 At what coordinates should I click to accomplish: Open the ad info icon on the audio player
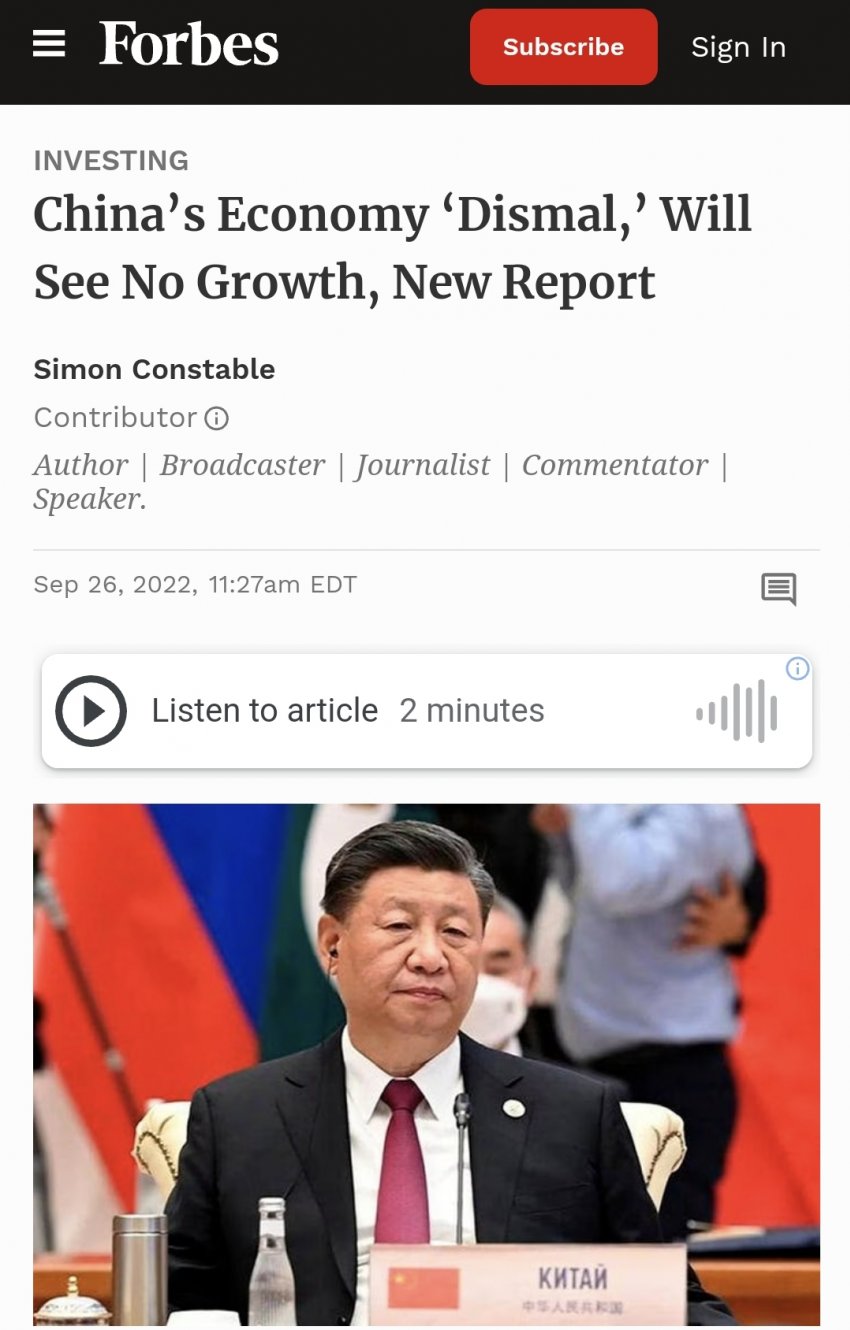(x=797, y=669)
